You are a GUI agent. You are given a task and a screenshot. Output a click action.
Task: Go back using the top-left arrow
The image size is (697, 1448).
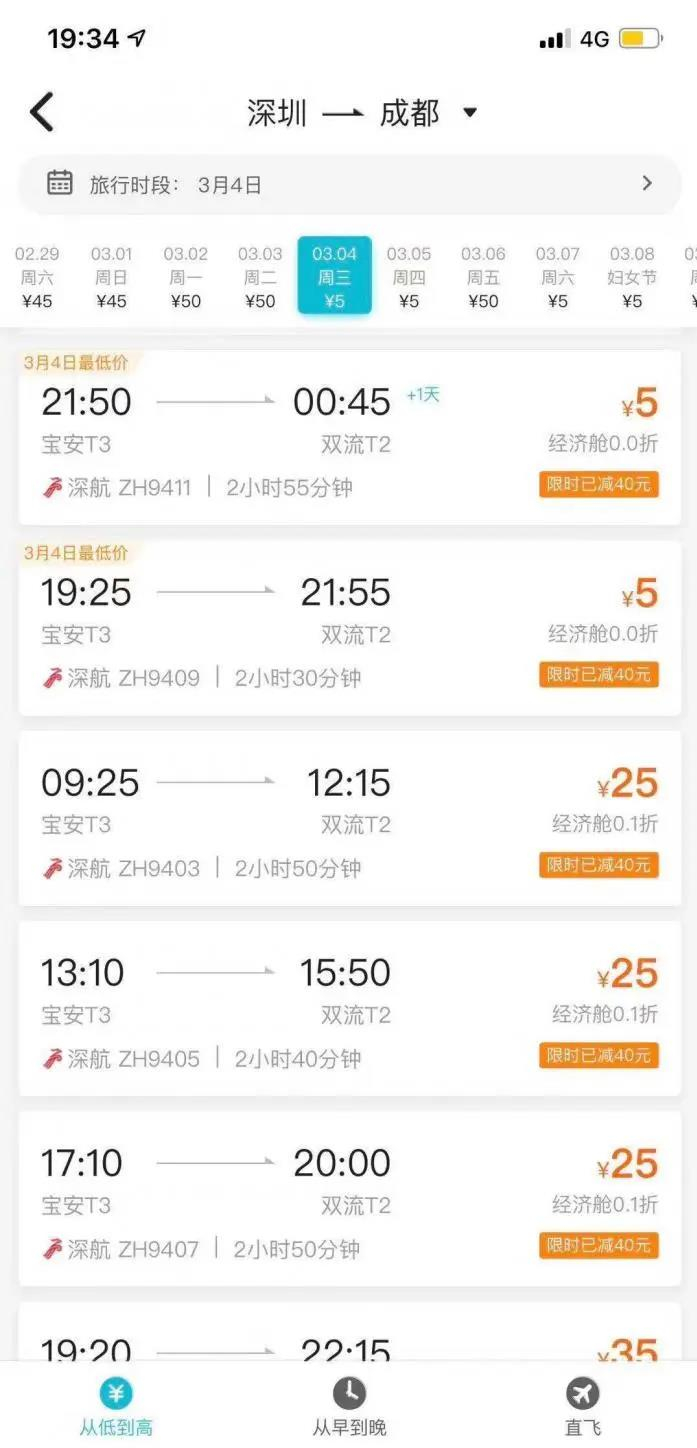click(x=42, y=112)
